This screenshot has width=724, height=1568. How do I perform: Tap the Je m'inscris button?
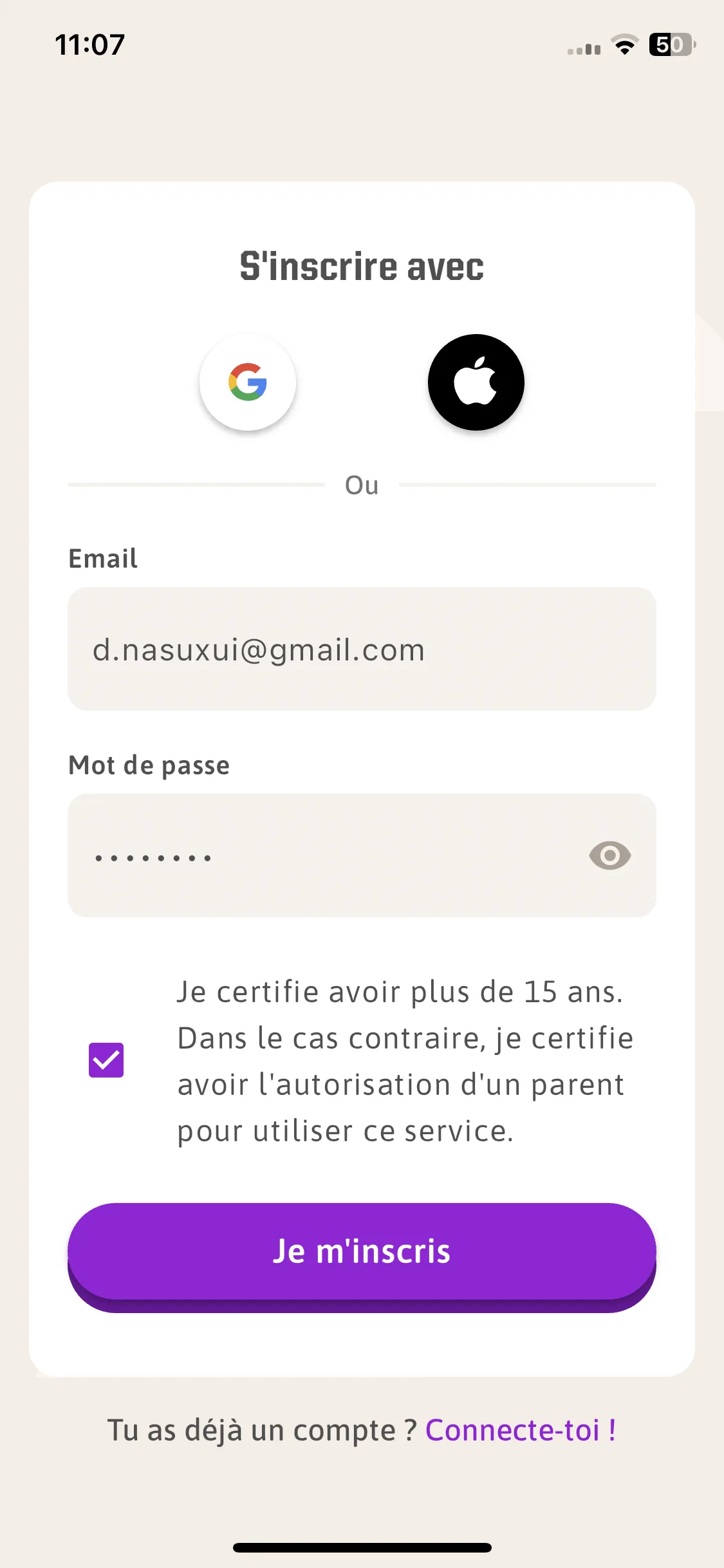click(x=362, y=1251)
